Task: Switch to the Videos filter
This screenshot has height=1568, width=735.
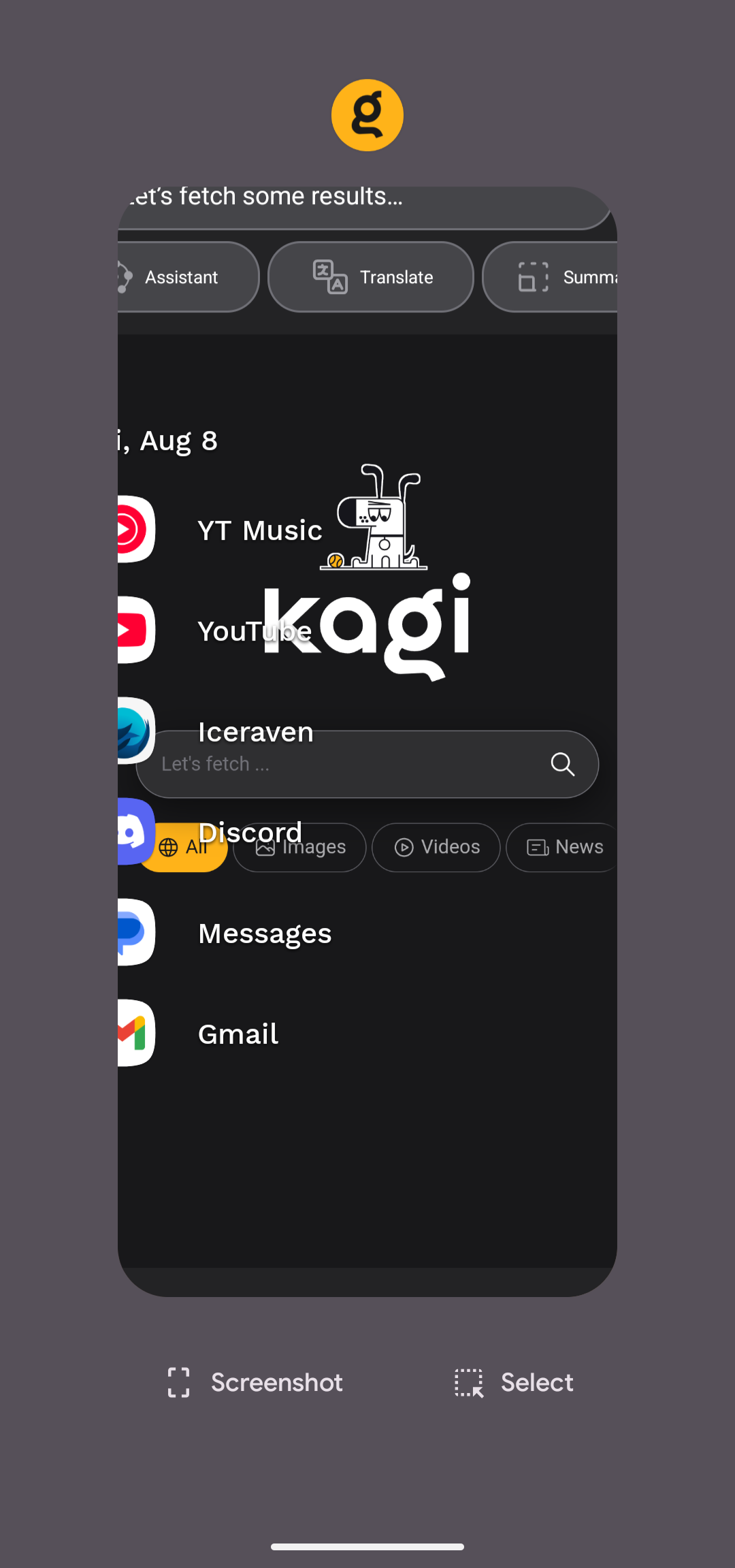Action: tap(436, 847)
